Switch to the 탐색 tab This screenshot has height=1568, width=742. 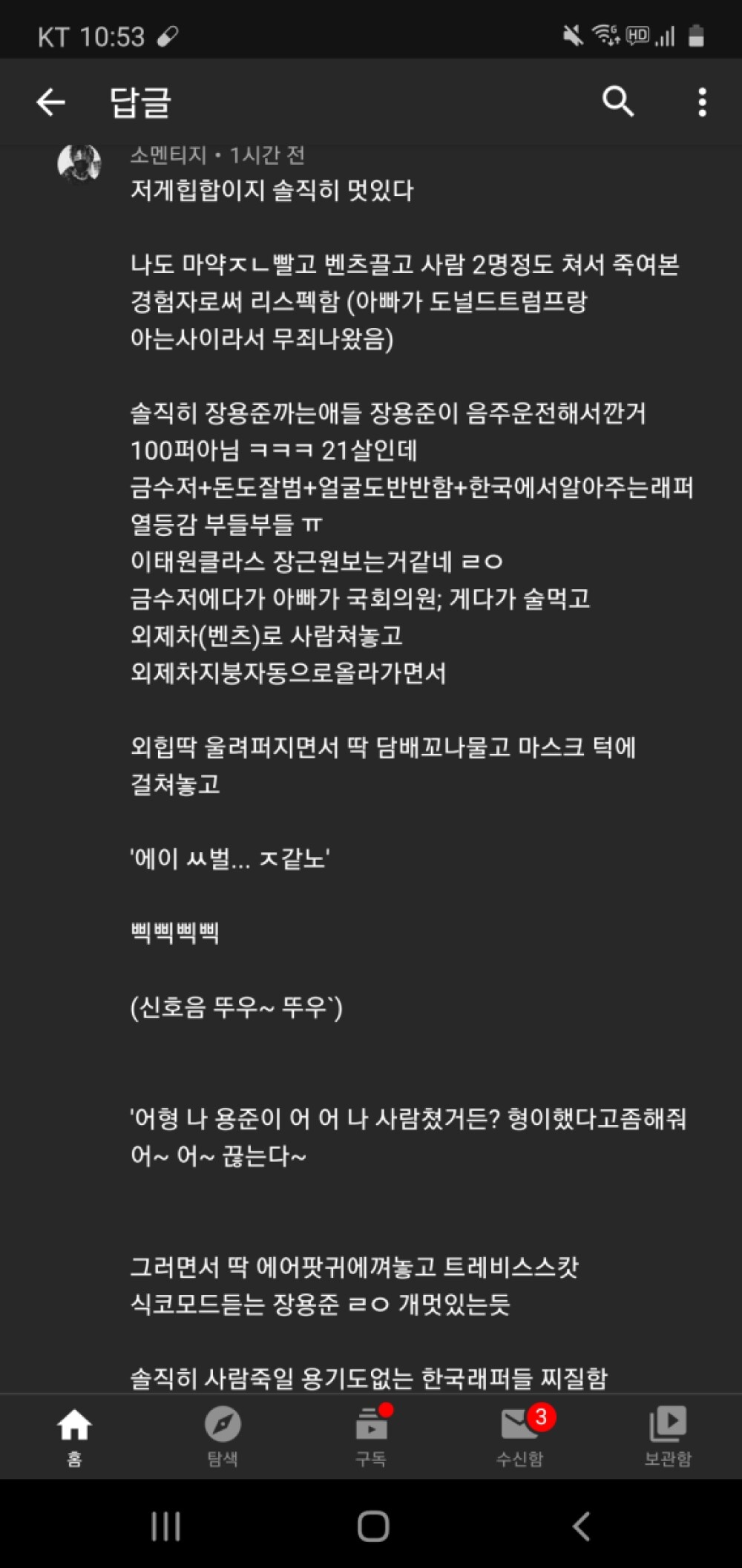click(x=223, y=1435)
